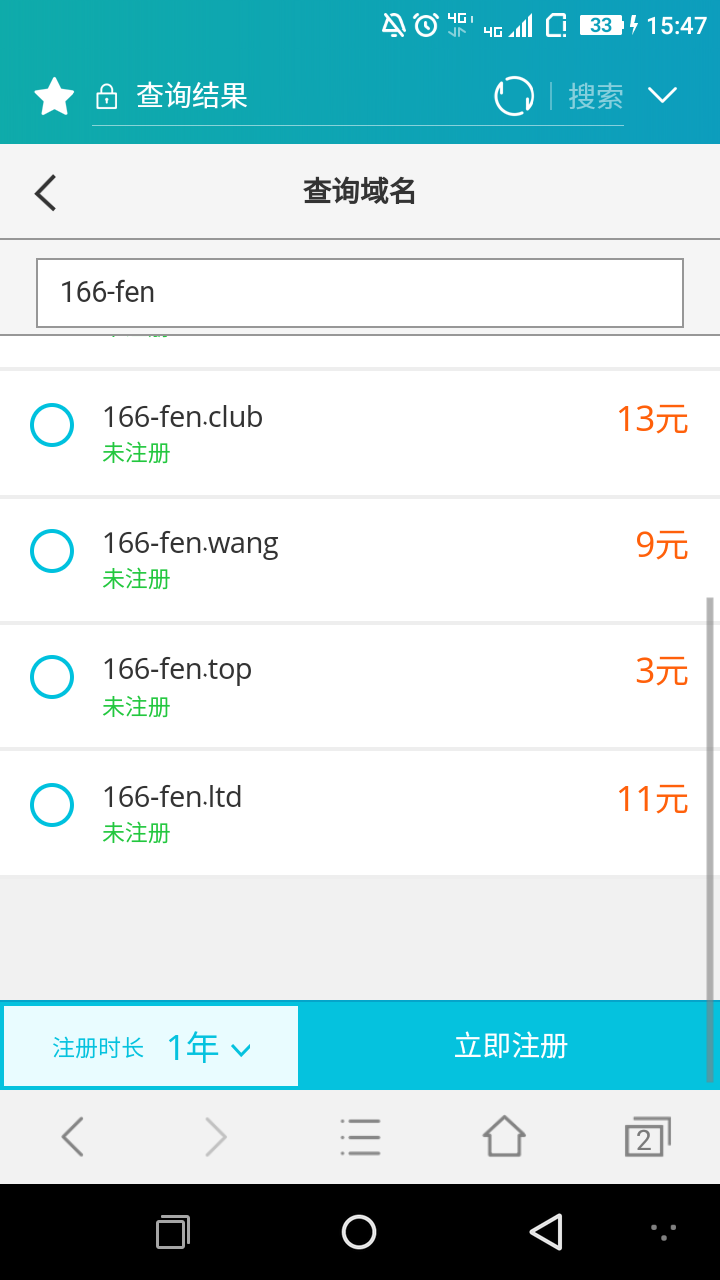Click the padlock icon in address bar
The height and width of the screenshot is (1280, 720).
coord(106,95)
